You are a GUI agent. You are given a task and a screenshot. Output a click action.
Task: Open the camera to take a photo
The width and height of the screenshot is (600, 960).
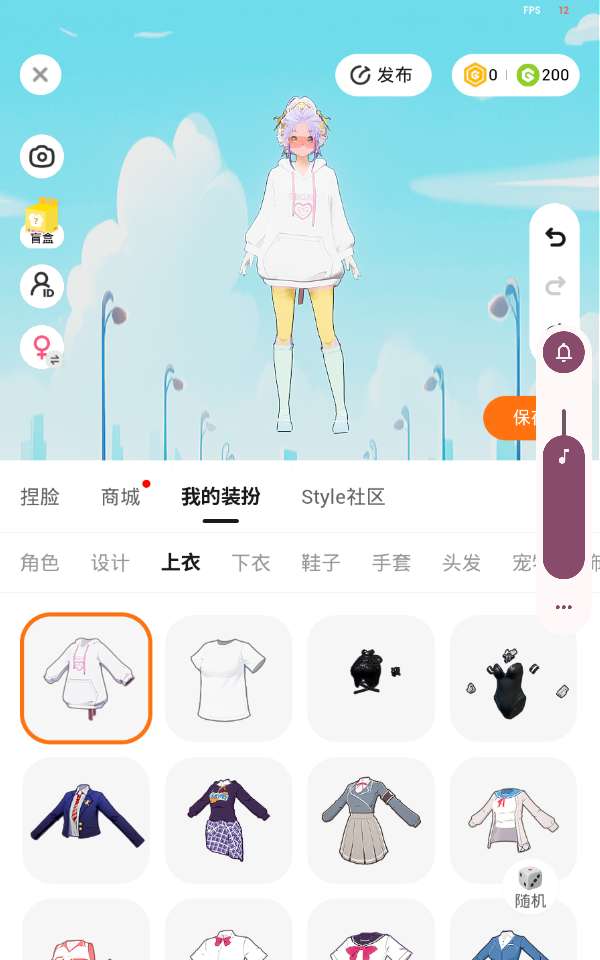(42, 157)
